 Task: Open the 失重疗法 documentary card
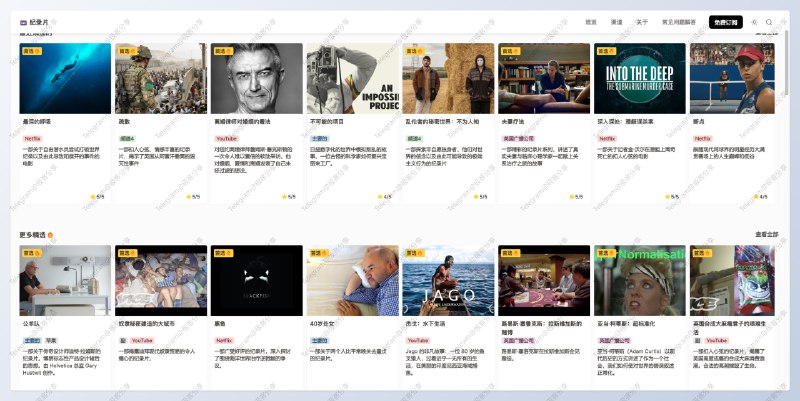[x=544, y=78]
